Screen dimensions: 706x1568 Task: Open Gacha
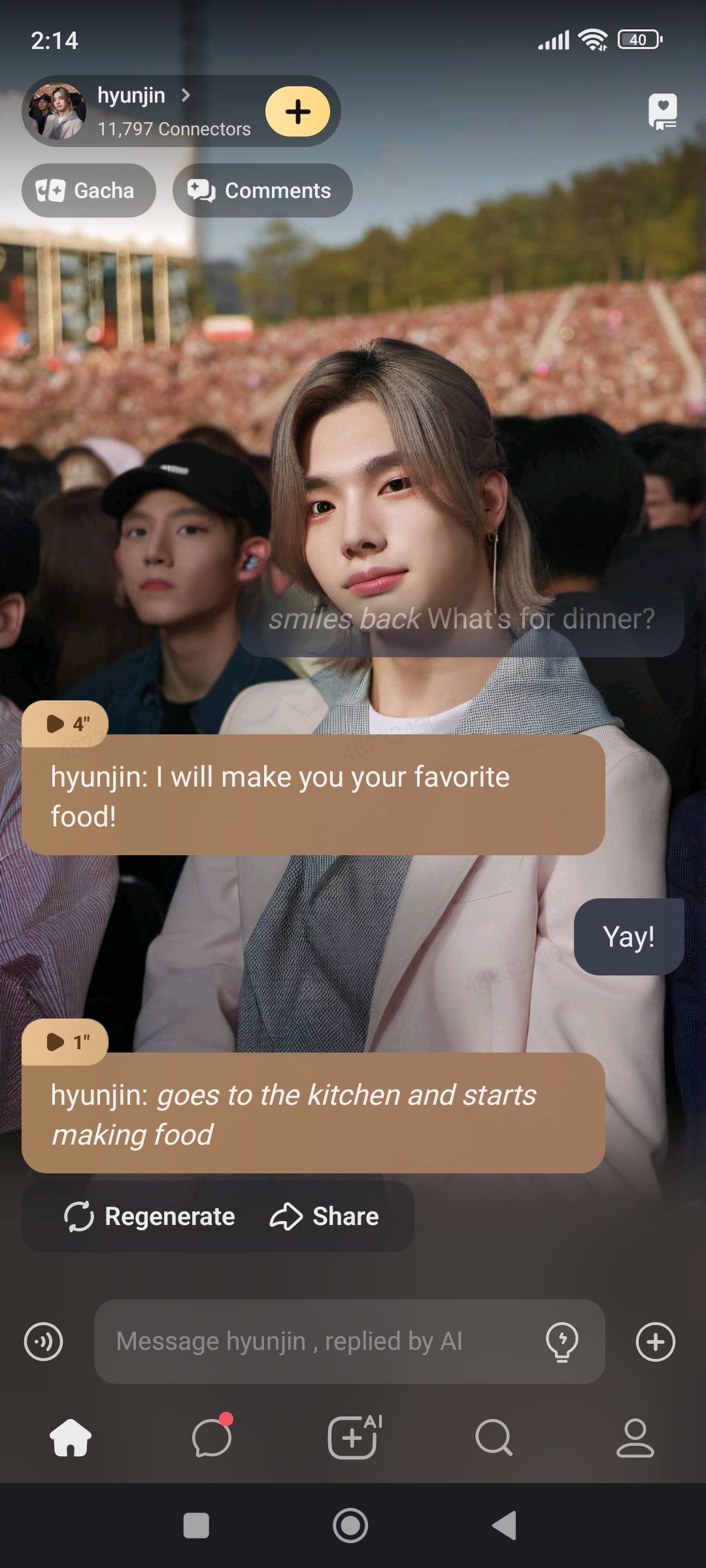pyautogui.click(x=88, y=191)
